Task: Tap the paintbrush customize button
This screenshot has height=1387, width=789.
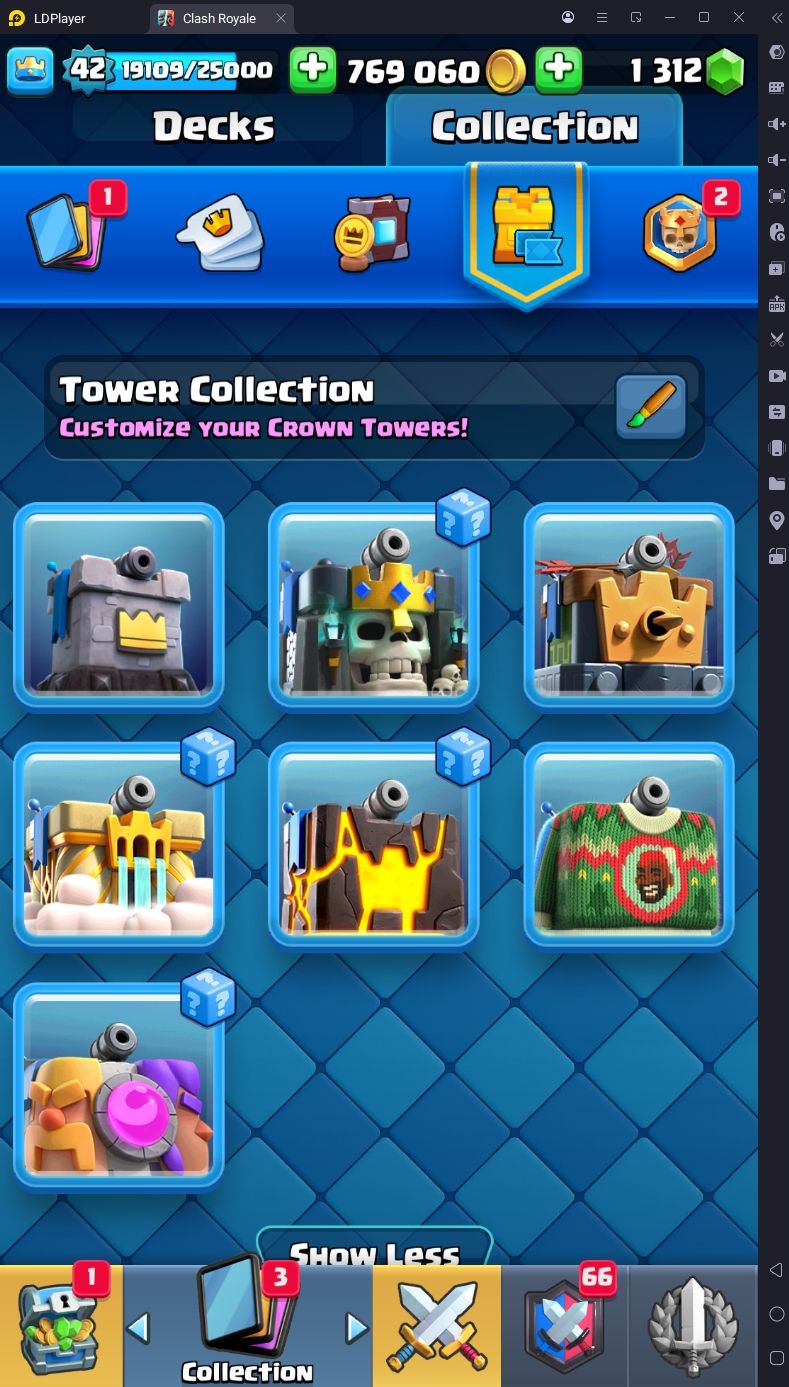Action: point(650,407)
